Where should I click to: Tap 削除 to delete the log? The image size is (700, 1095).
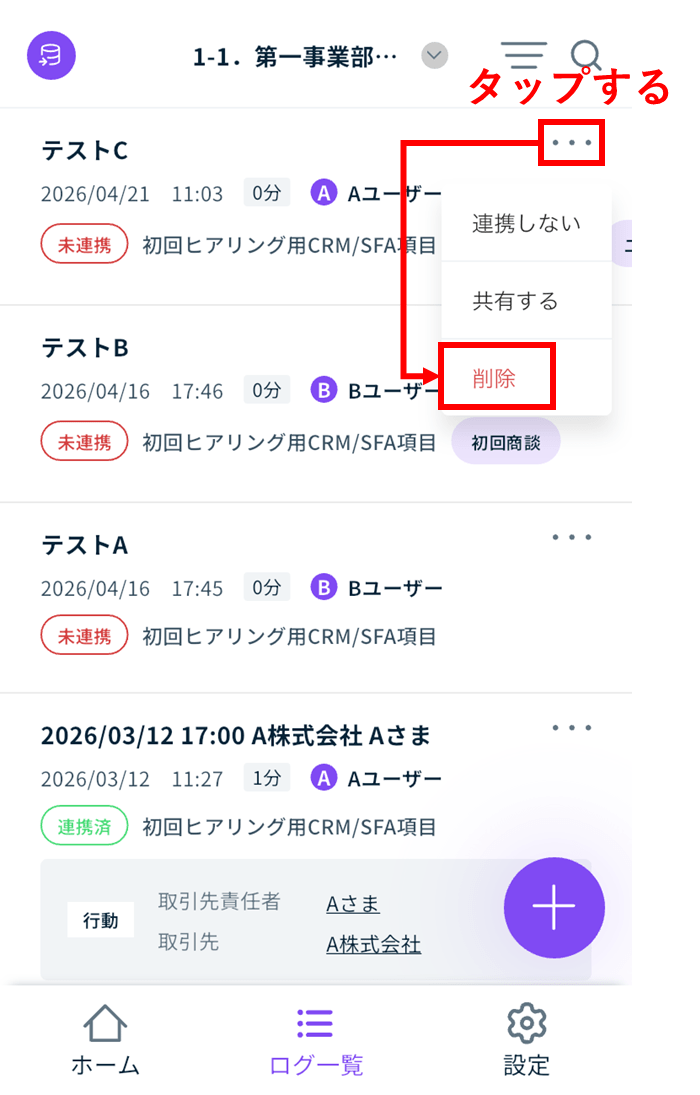tap(495, 378)
